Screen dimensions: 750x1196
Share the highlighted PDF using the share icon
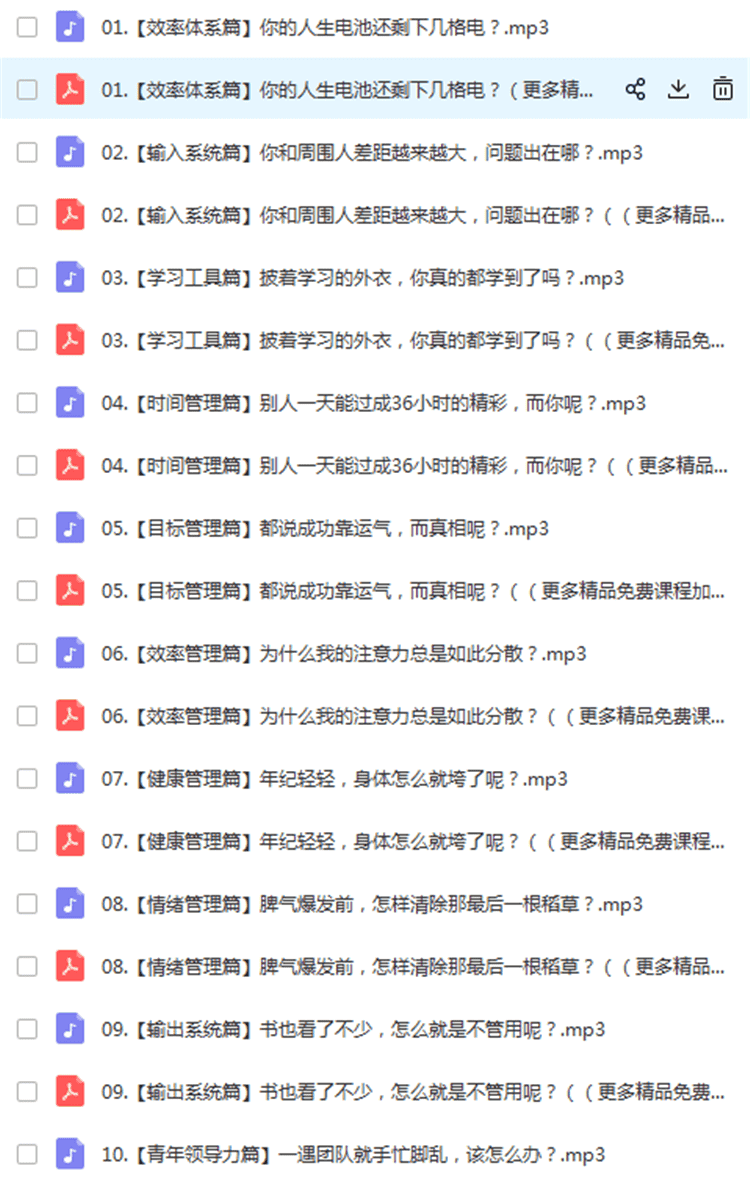(x=635, y=89)
